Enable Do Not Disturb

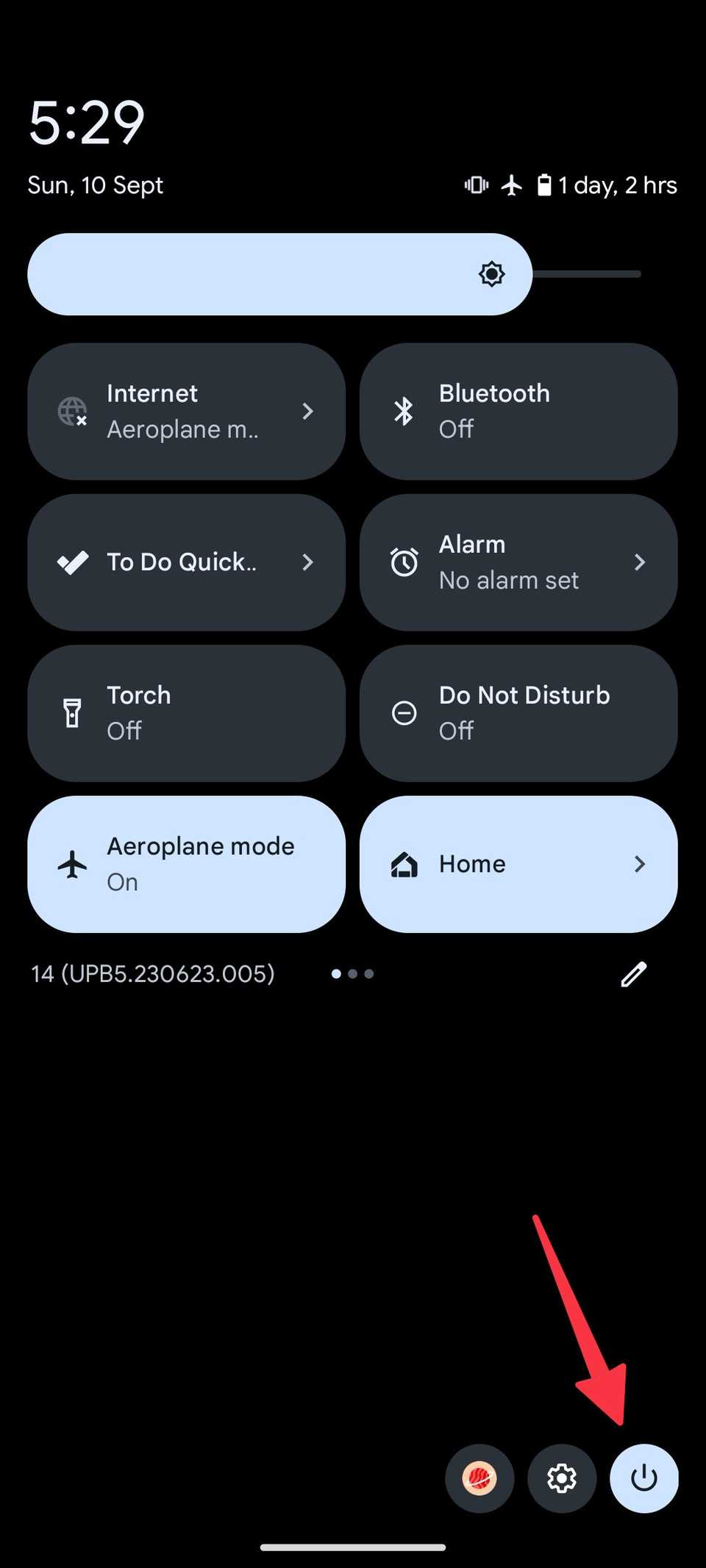pyautogui.click(x=518, y=713)
